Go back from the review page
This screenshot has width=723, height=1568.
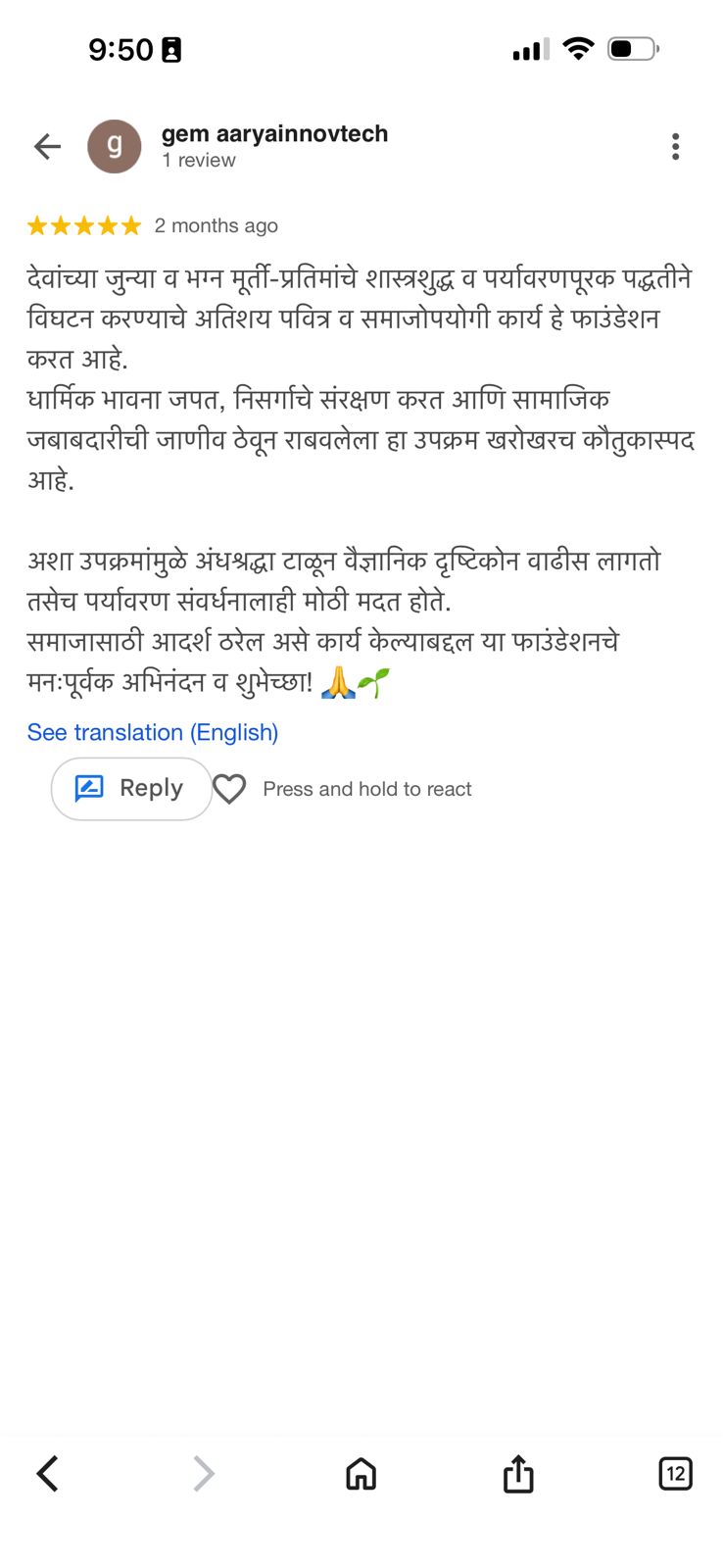point(47,147)
